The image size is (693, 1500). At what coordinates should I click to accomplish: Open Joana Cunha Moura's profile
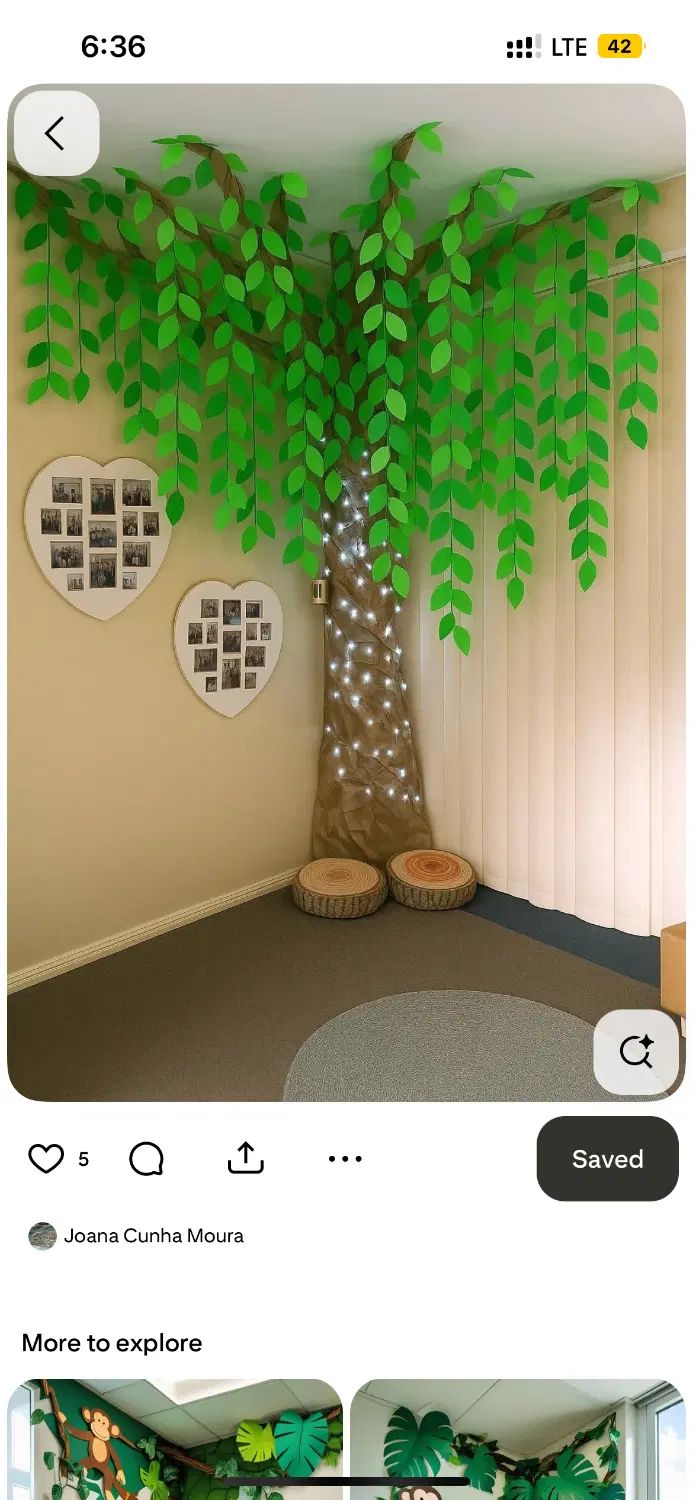tap(153, 1236)
